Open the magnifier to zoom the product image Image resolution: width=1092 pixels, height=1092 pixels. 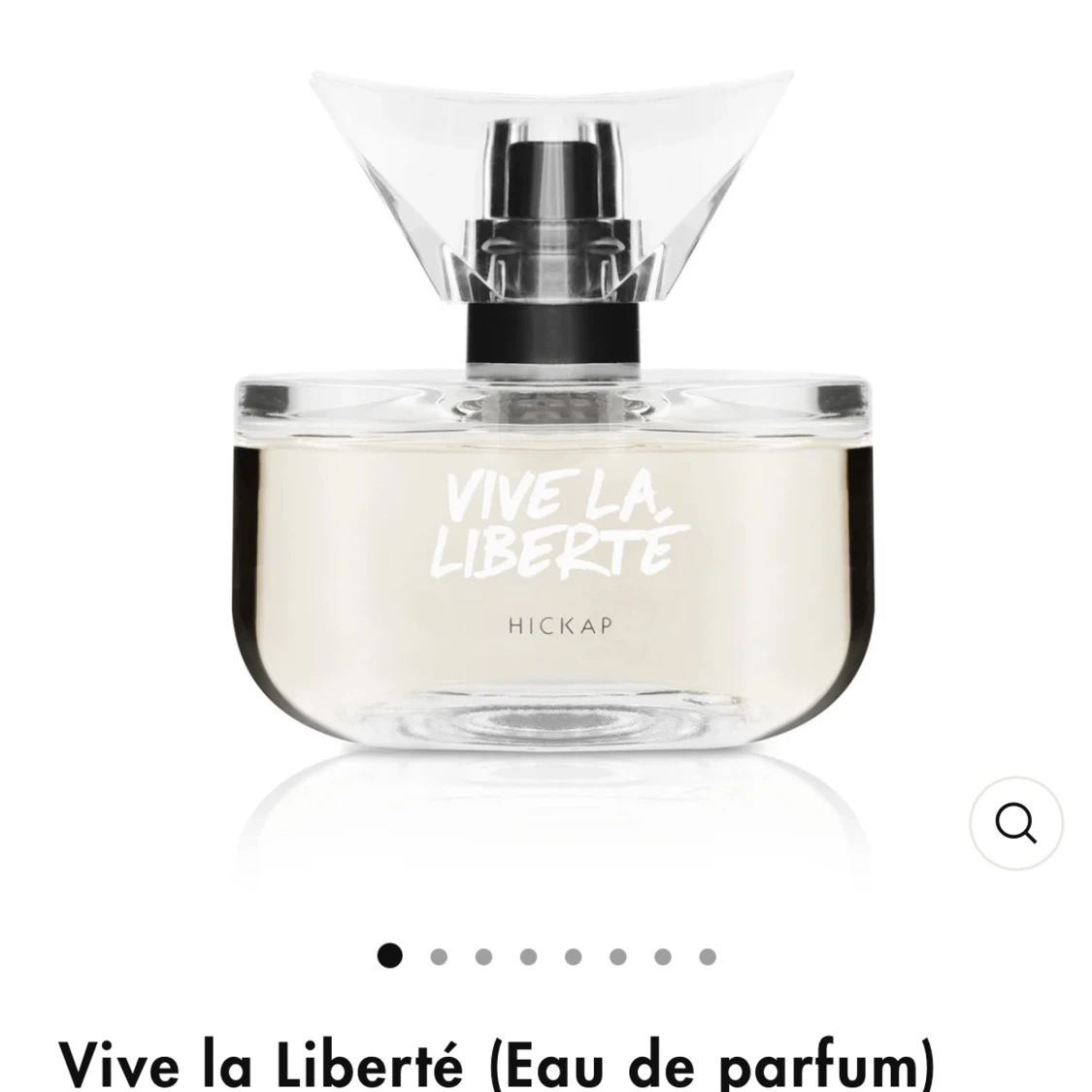click(x=1015, y=824)
